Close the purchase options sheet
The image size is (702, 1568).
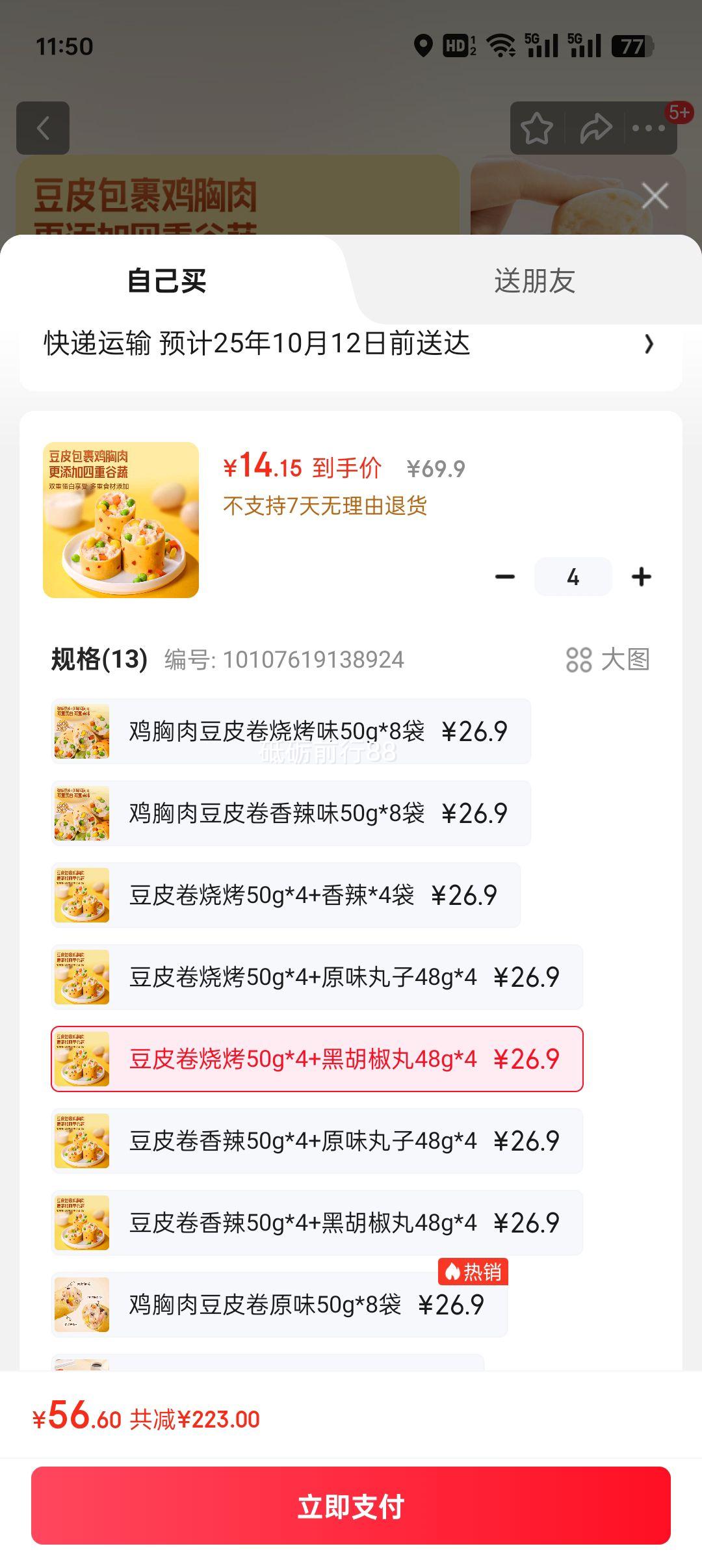coord(655,196)
